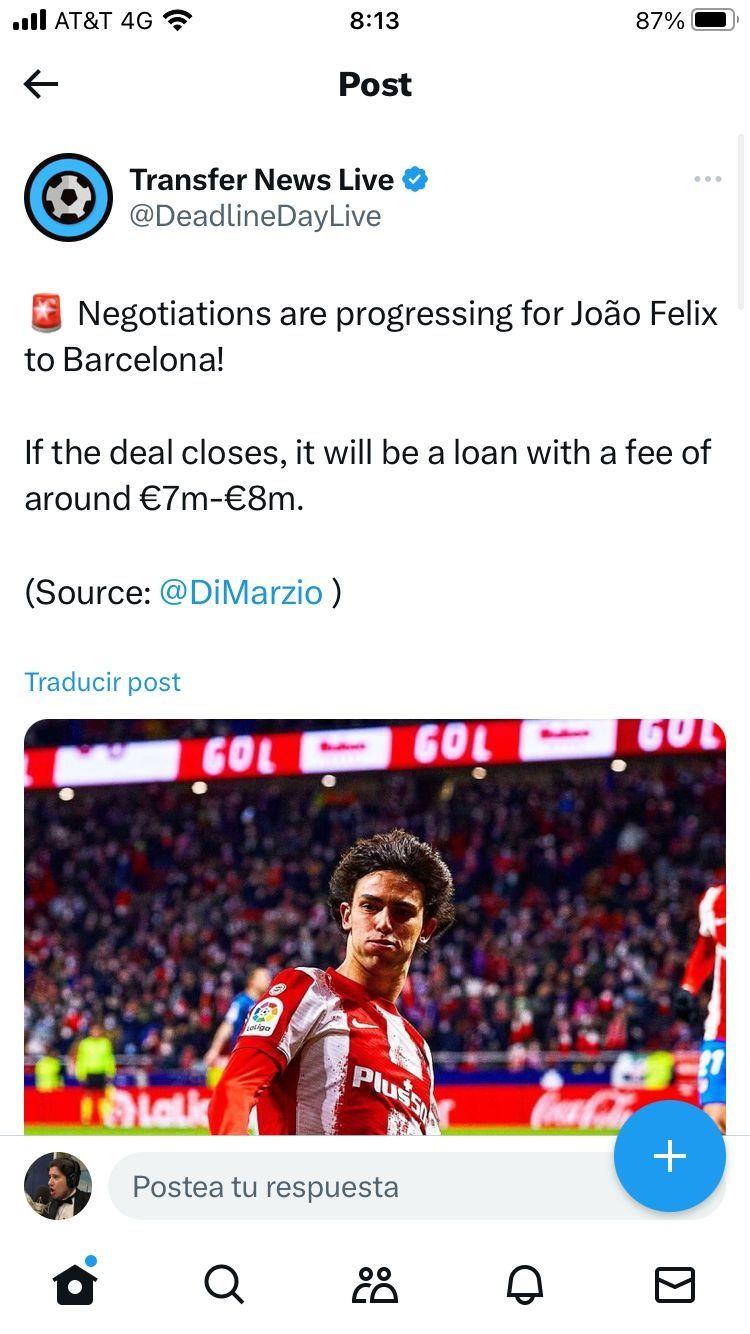Go back using the arrow icon
This screenshot has height=1334, width=750.
[41, 84]
